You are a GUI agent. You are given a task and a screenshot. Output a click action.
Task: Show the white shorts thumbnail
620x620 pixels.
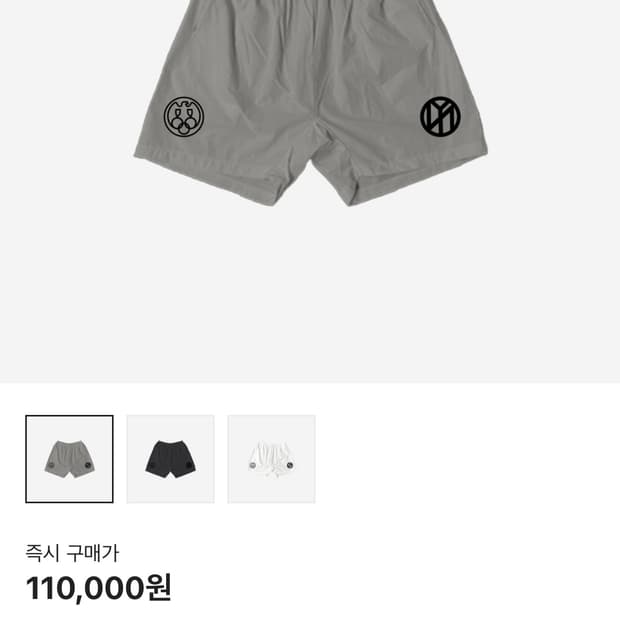pos(271,459)
